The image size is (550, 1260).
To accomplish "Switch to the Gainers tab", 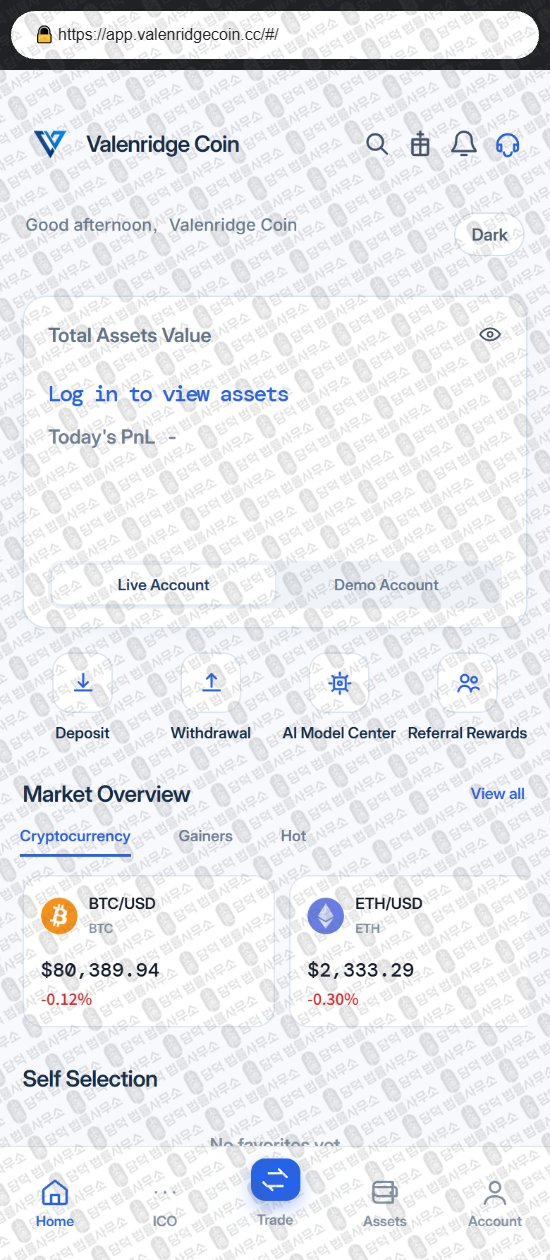I will (205, 836).
